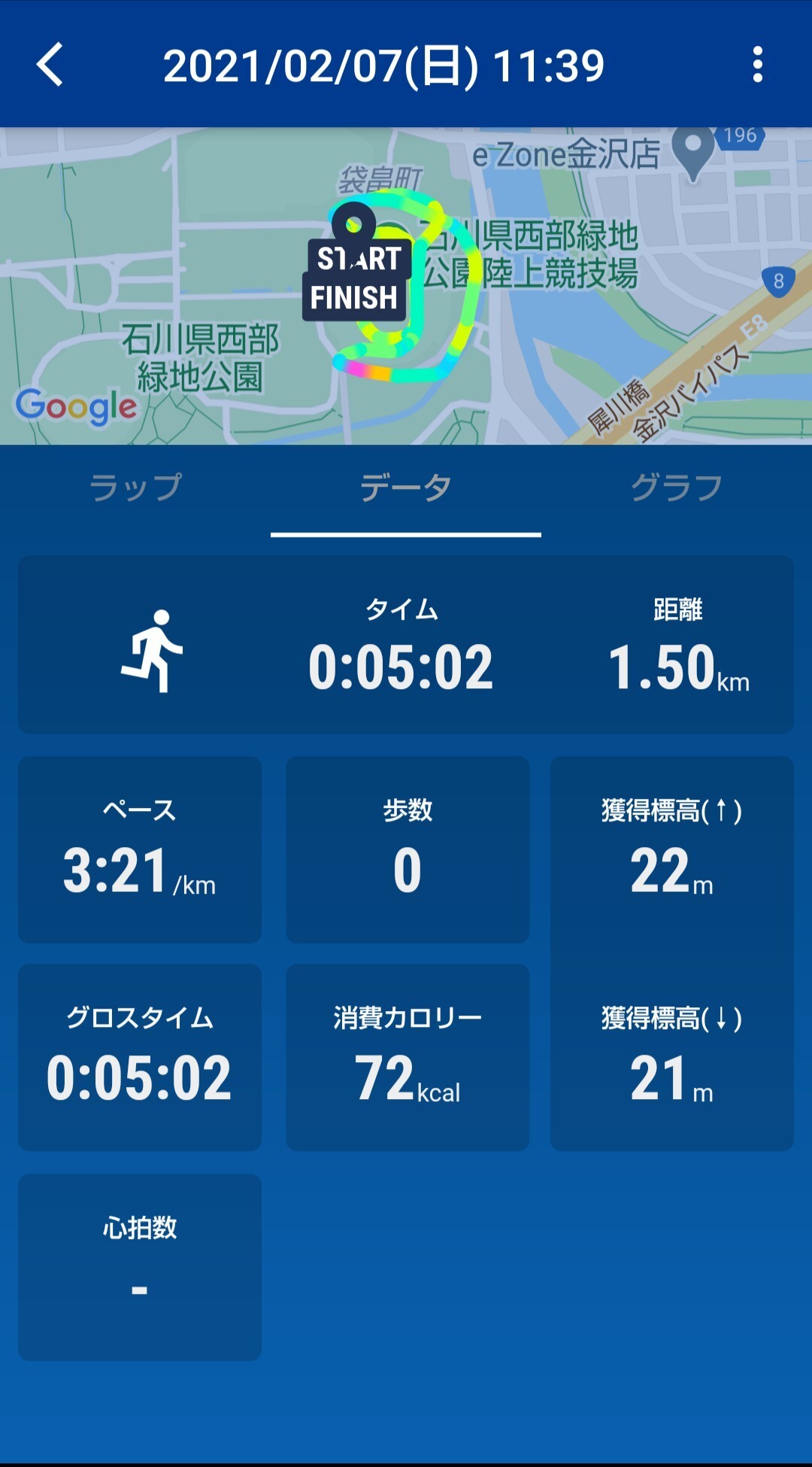The width and height of the screenshot is (812, 1467).
Task: Select the 消費カロリー calories card
Action: point(406,1057)
